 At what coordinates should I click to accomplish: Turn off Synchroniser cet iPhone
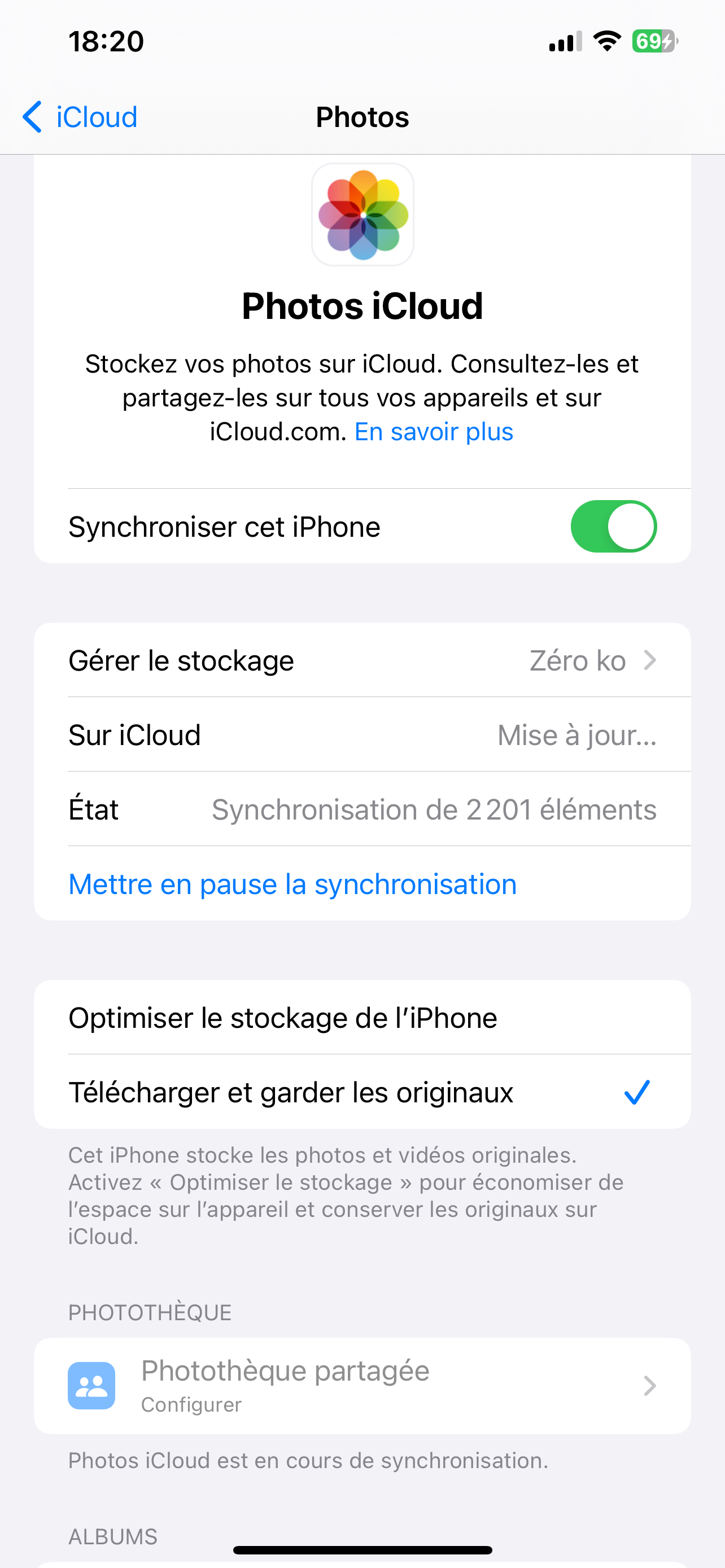613,527
